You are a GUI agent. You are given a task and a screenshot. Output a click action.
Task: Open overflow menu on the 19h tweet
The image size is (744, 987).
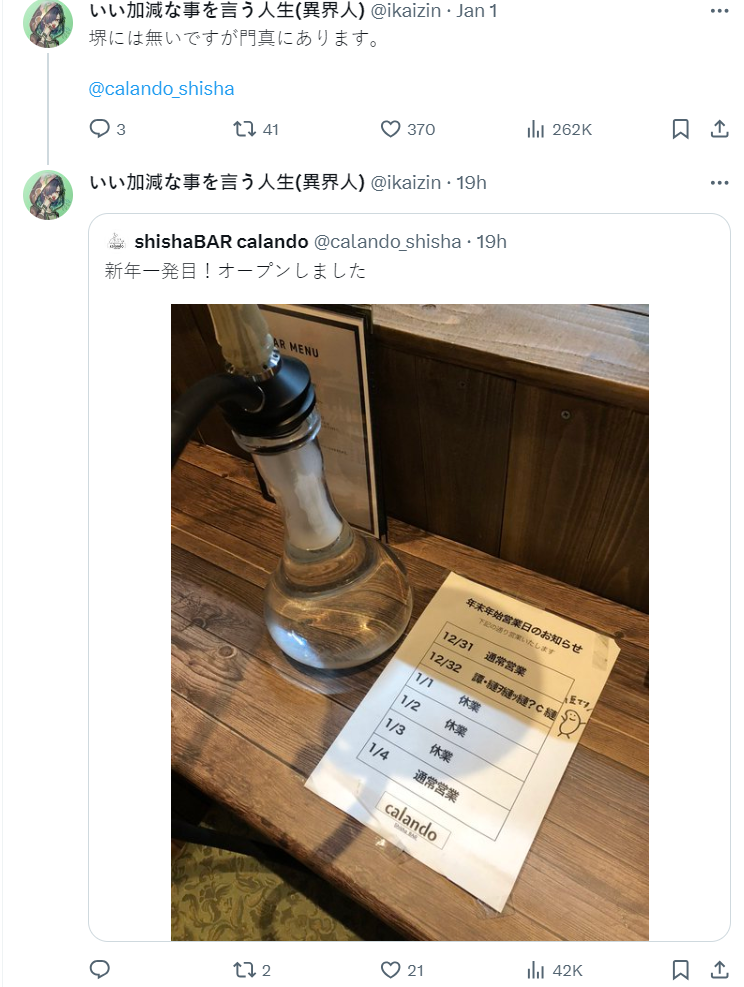click(719, 182)
